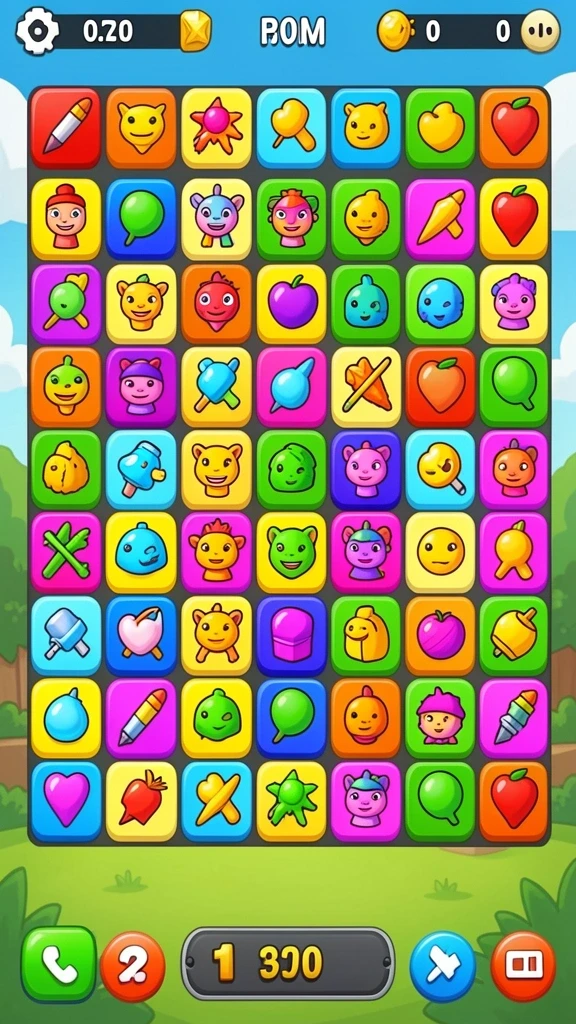This screenshot has height=1024, width=576.
Task: Select the yellow tile with the blue water drop
Action: pyautogui.click(x=66, y=718)
